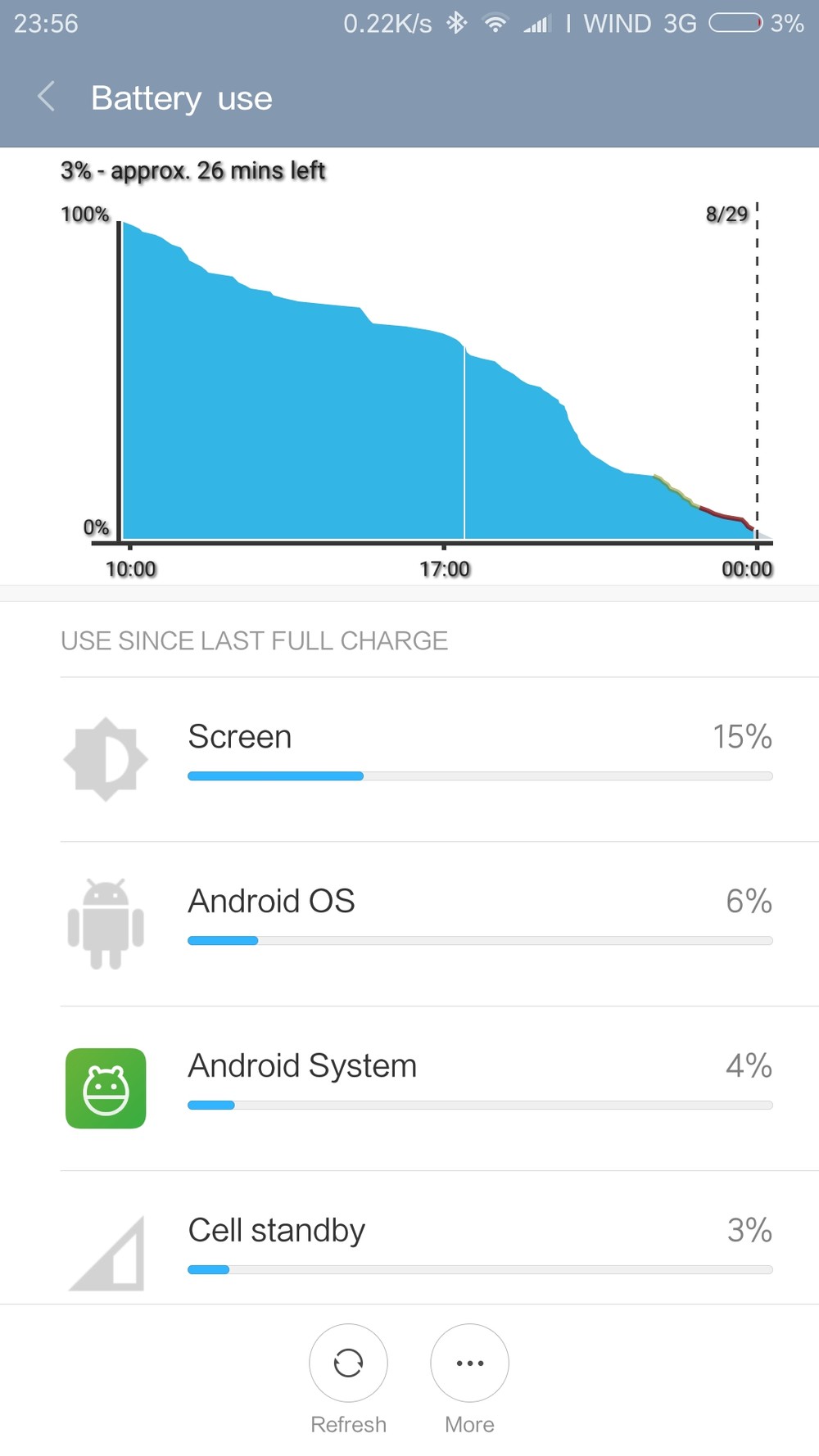Open Screen battery usage details
The height and width of the screenshot is (1456, 819).
click(x=418, y=757)
